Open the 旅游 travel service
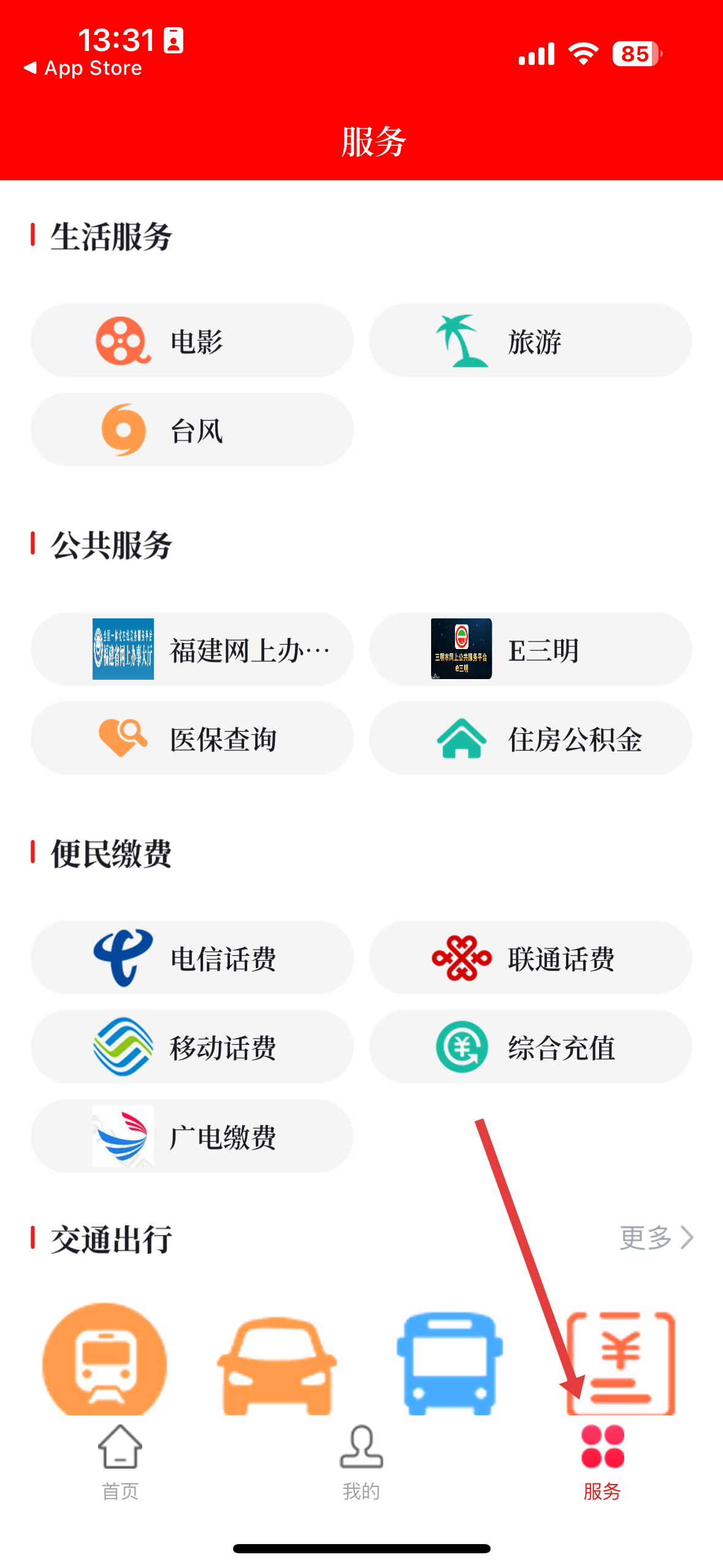This screenshot has width=723, height=1568. pos(530,340)
